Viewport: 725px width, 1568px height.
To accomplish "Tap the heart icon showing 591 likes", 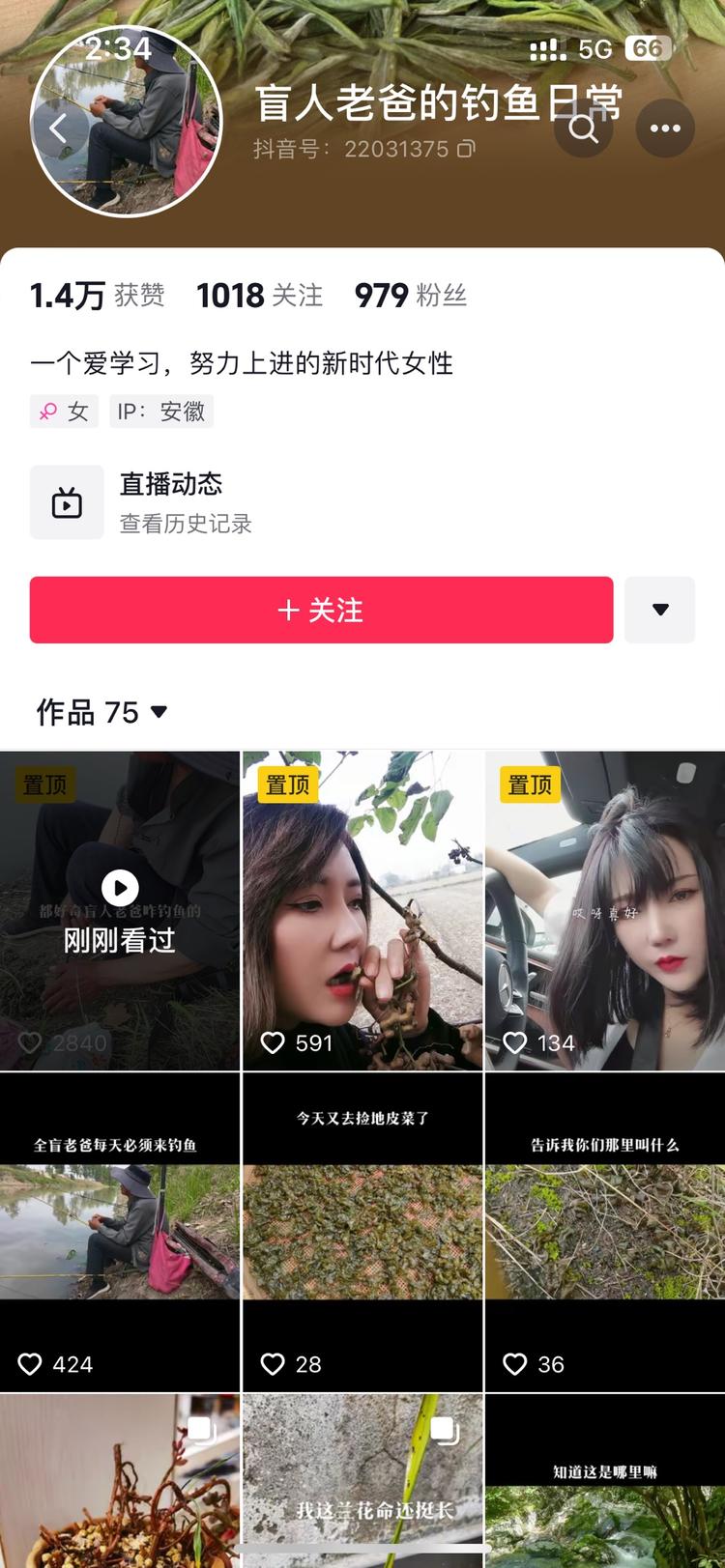I will (x=275, y=1042).
